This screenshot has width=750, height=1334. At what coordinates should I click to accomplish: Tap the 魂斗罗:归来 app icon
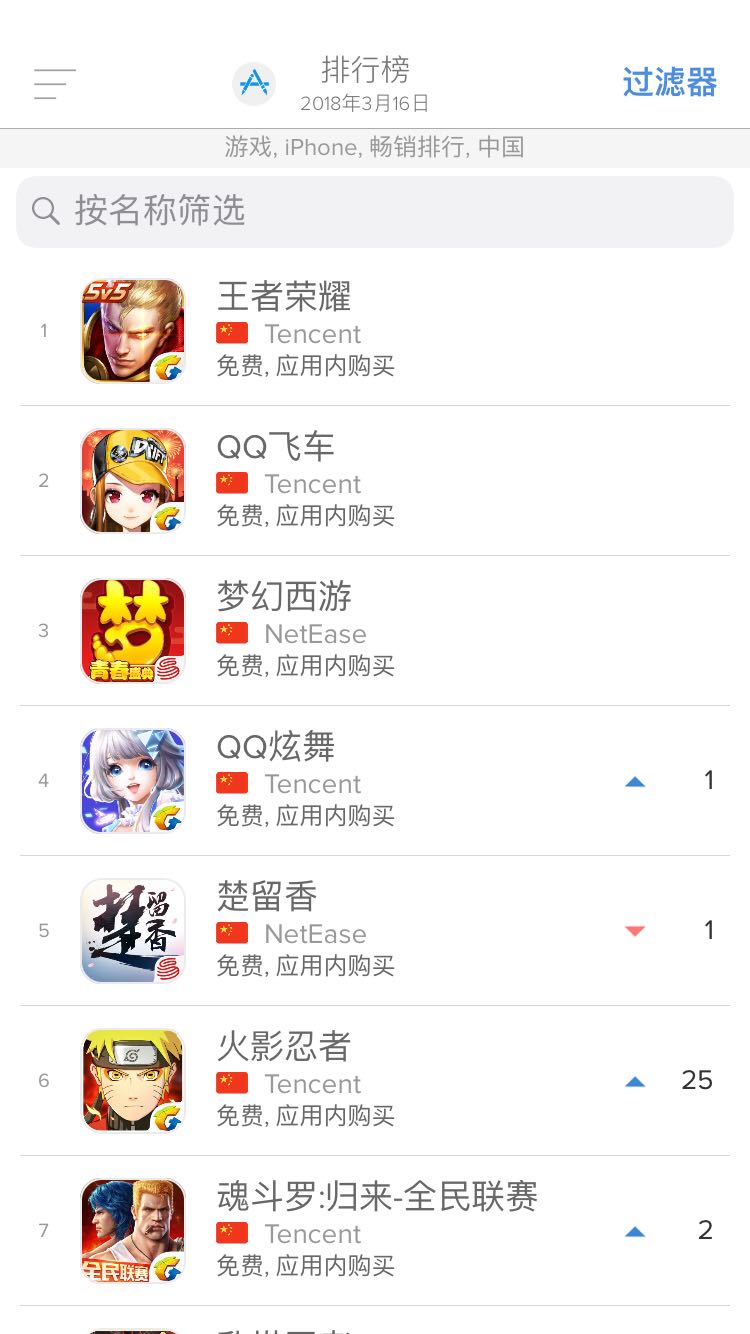pos(132,1230)
